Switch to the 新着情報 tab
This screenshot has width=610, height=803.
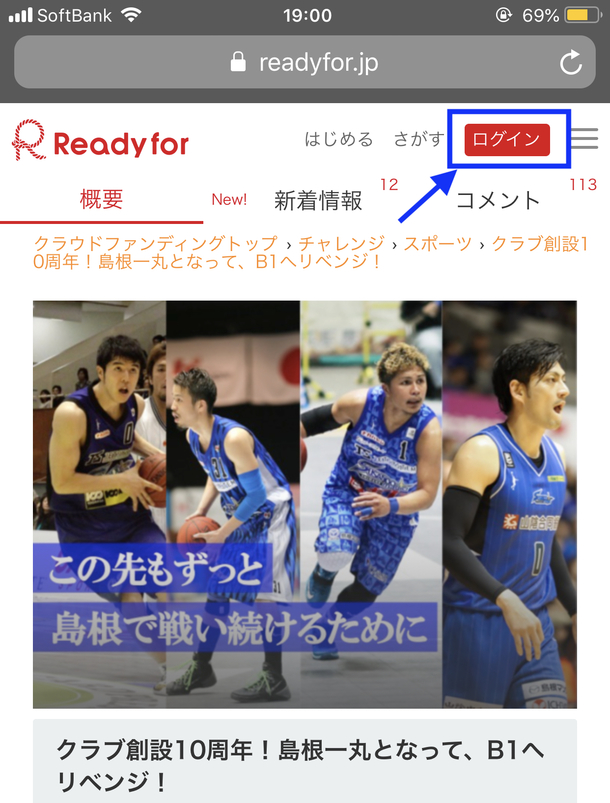pyautogui.click(x=318, y=200)
